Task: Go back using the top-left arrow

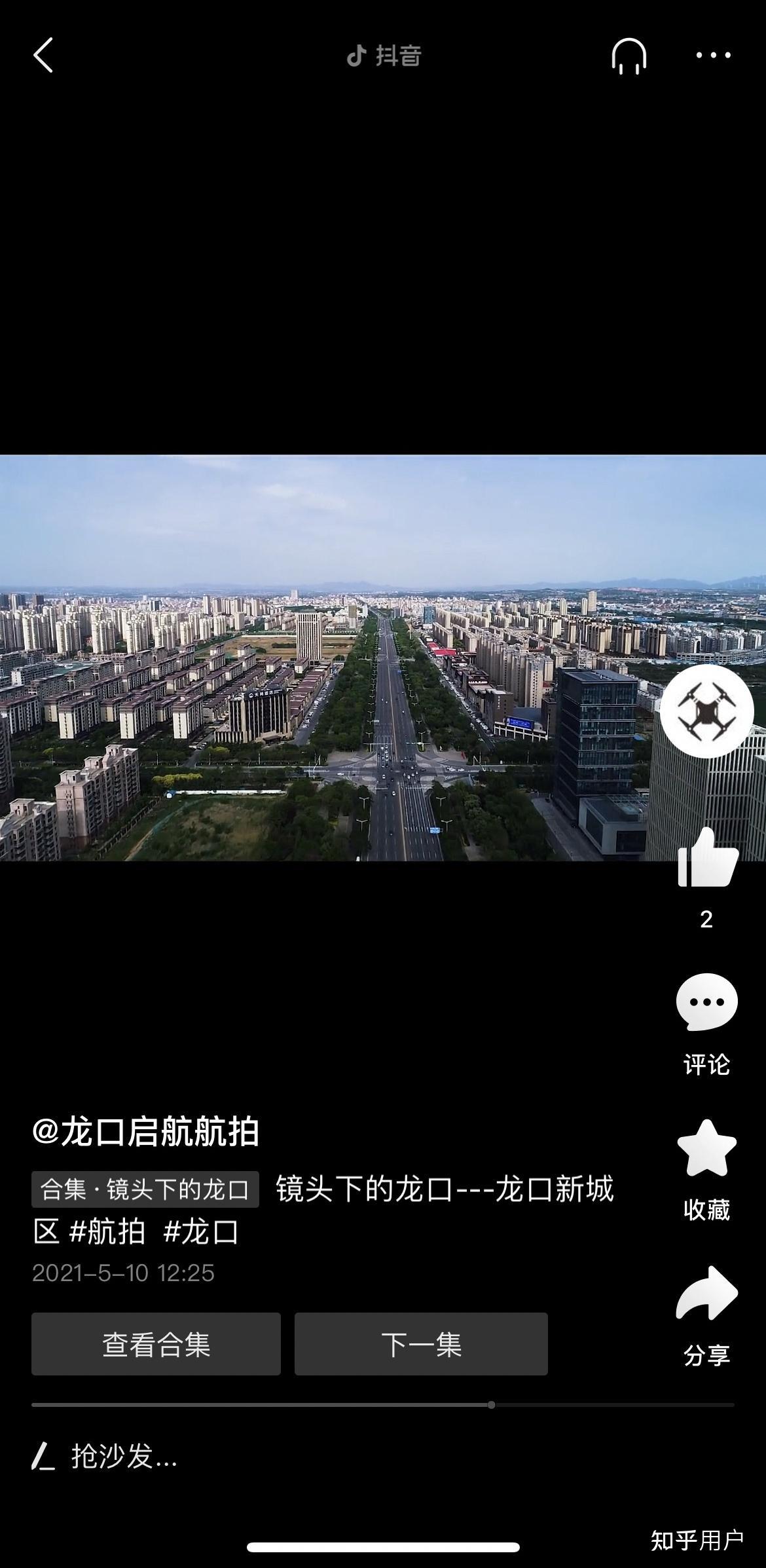Action: pos(43,55)
